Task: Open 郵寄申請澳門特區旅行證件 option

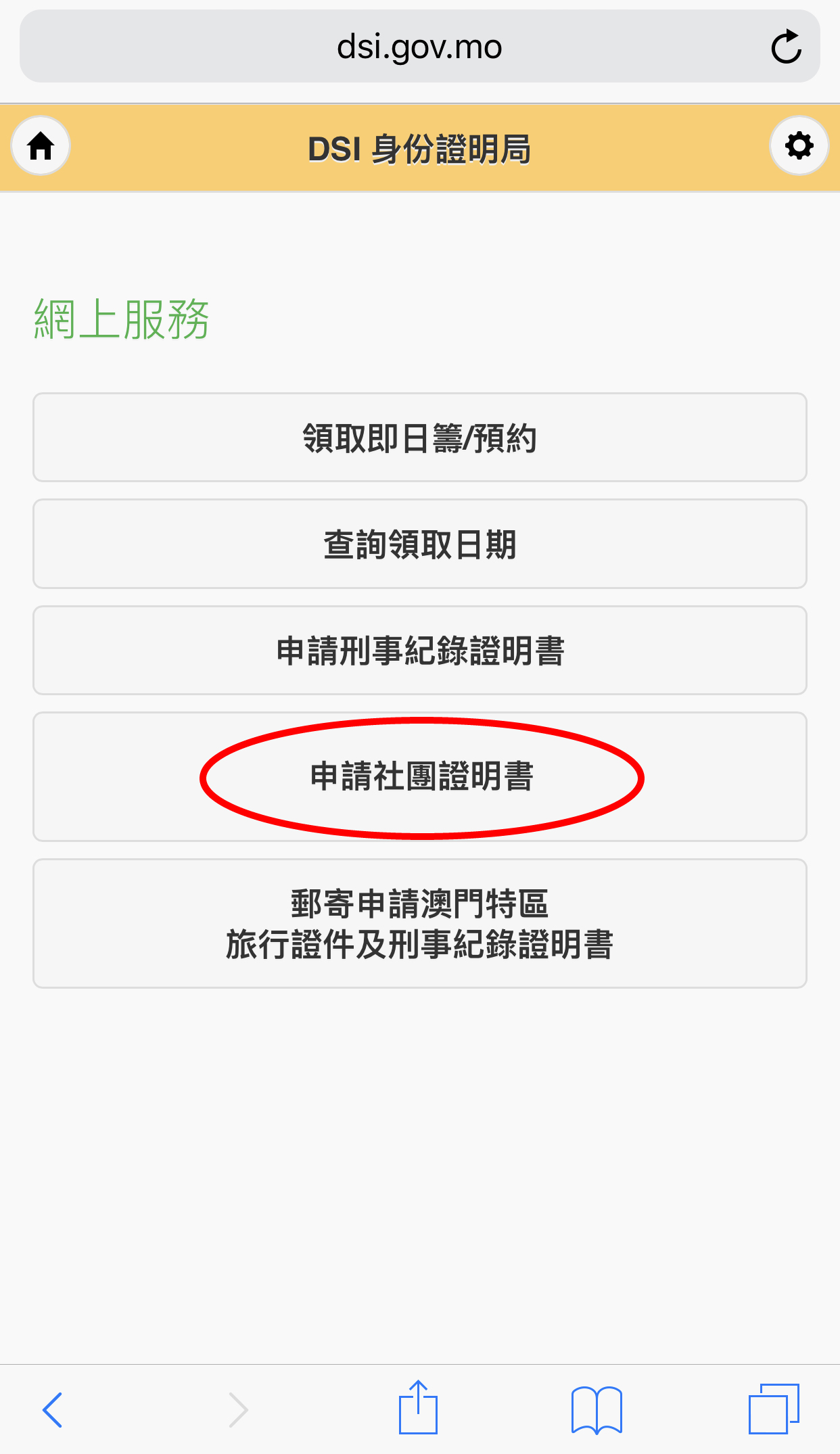Action: click(x=419, y=923)
